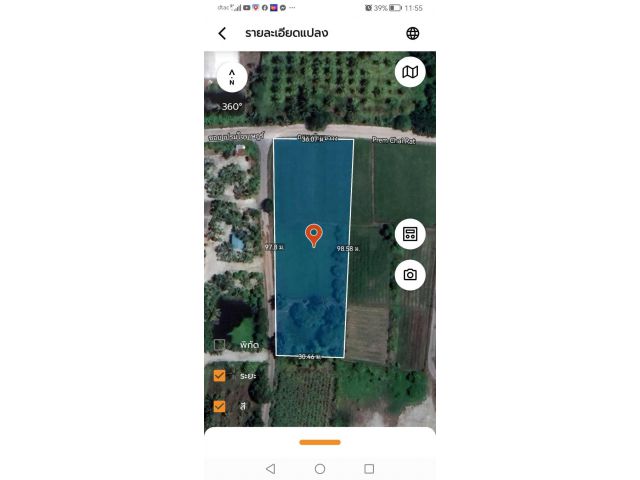Go back from the parcel details screen
The image size is (640, 480).
click(x=222, y=33)
